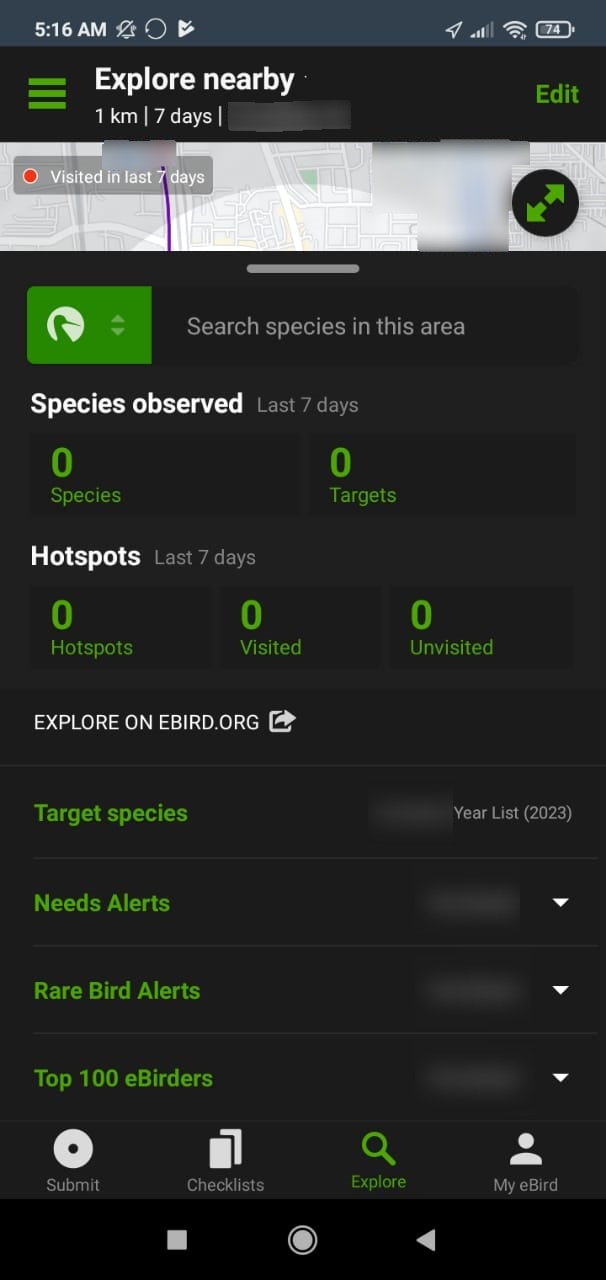Switch to the Checklists tab
Screen dimensions: 606x1280
click(x=226, y=1161)
